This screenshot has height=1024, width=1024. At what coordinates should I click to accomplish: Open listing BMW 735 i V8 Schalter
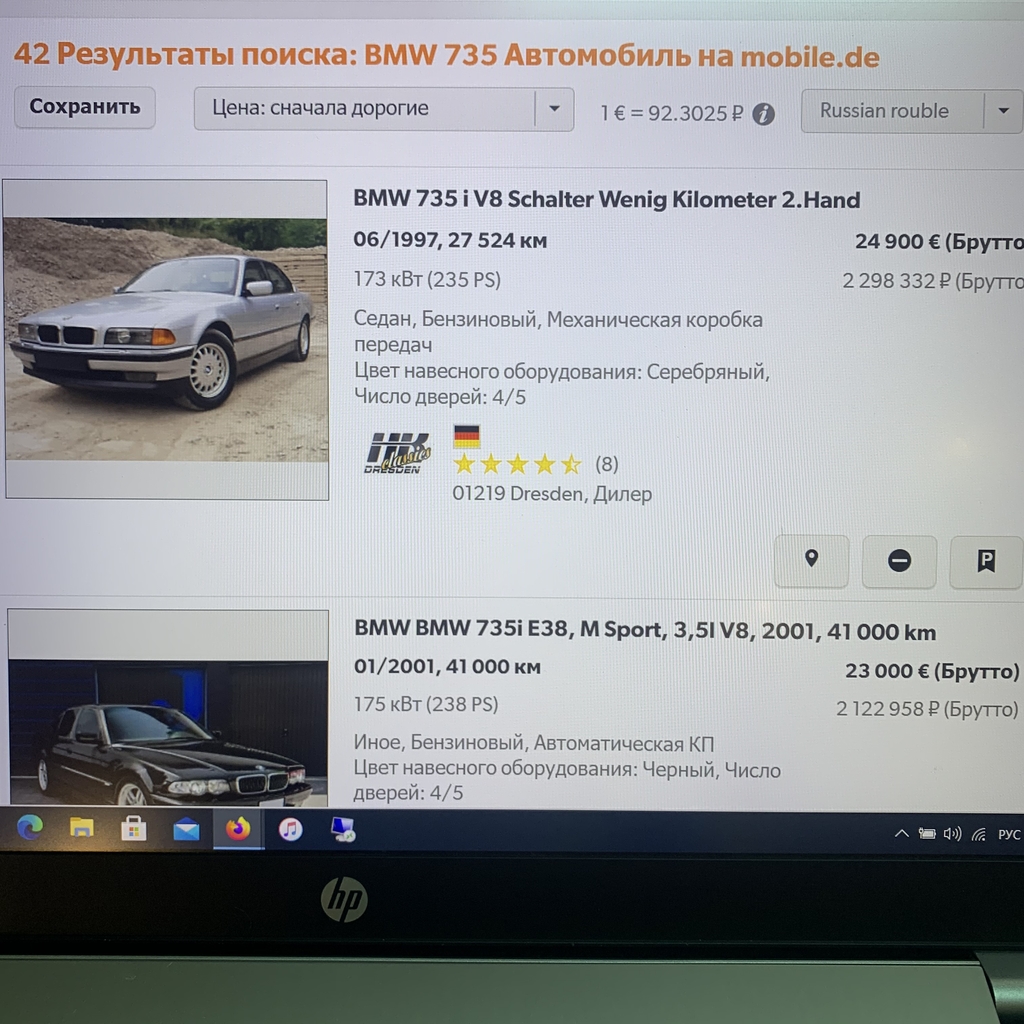[x=606, y=199]
